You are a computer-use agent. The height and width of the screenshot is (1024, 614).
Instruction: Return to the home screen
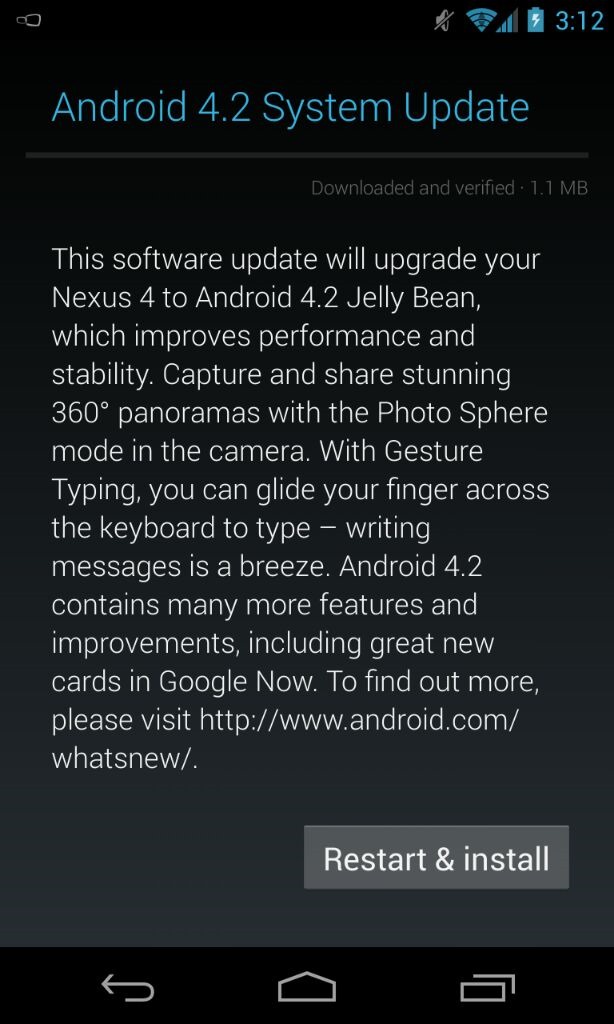tap(307, 988)
